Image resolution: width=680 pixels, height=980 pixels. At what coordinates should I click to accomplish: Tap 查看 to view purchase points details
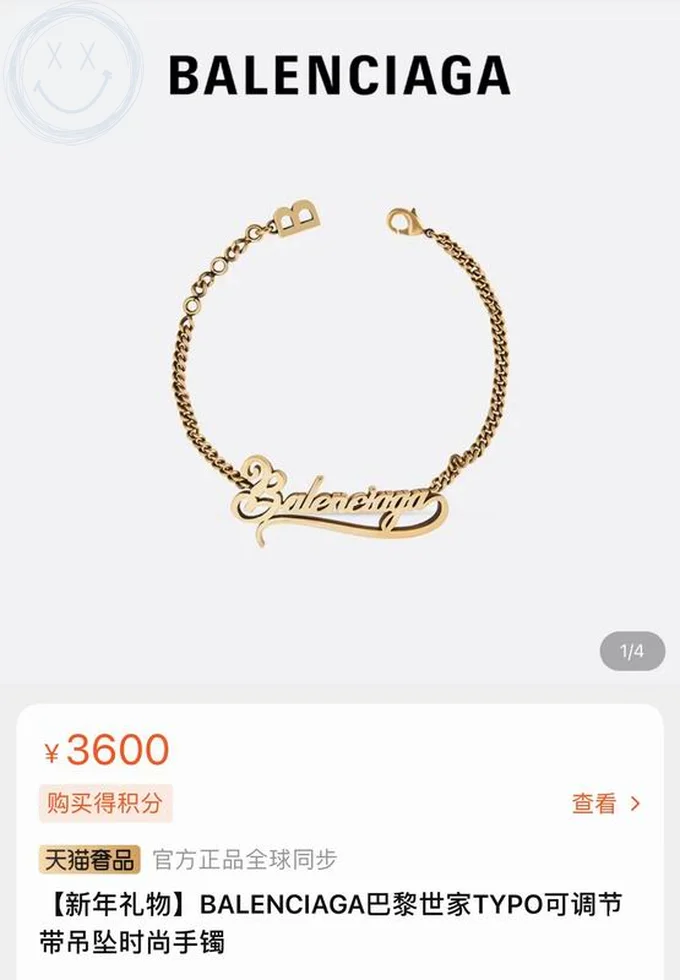(x=605, y=803)
